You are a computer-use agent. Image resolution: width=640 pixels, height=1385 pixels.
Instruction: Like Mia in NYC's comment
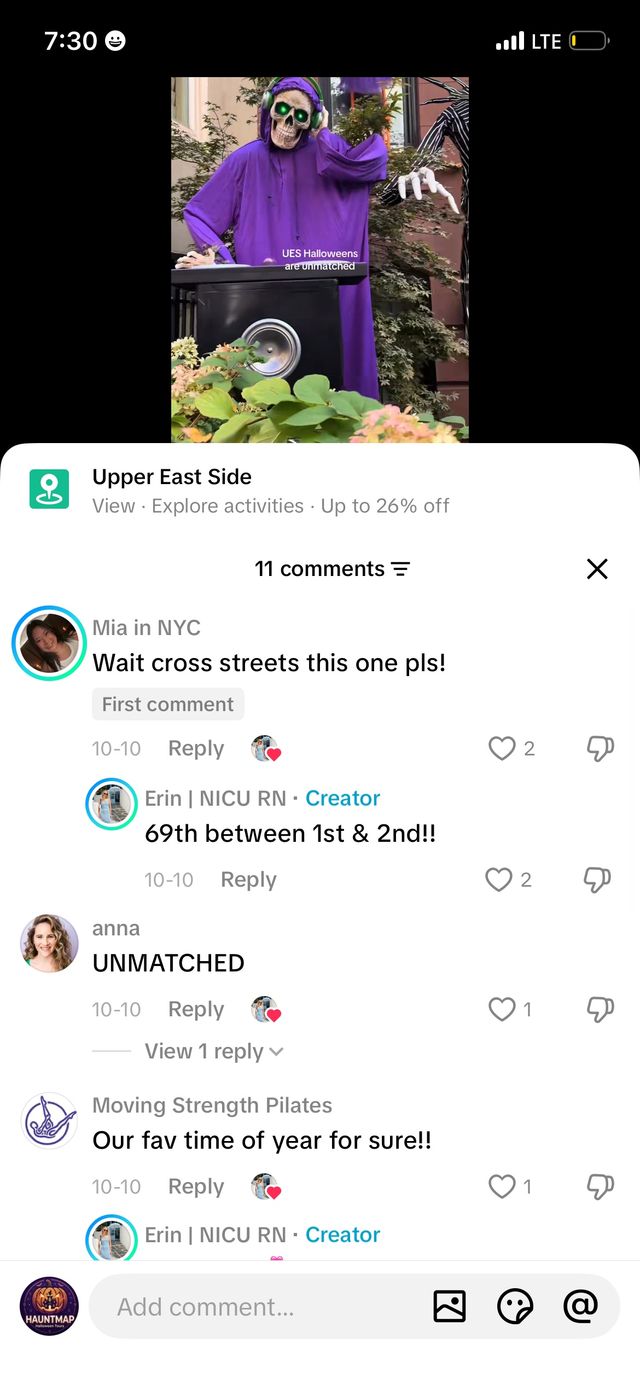pos(502,748)
